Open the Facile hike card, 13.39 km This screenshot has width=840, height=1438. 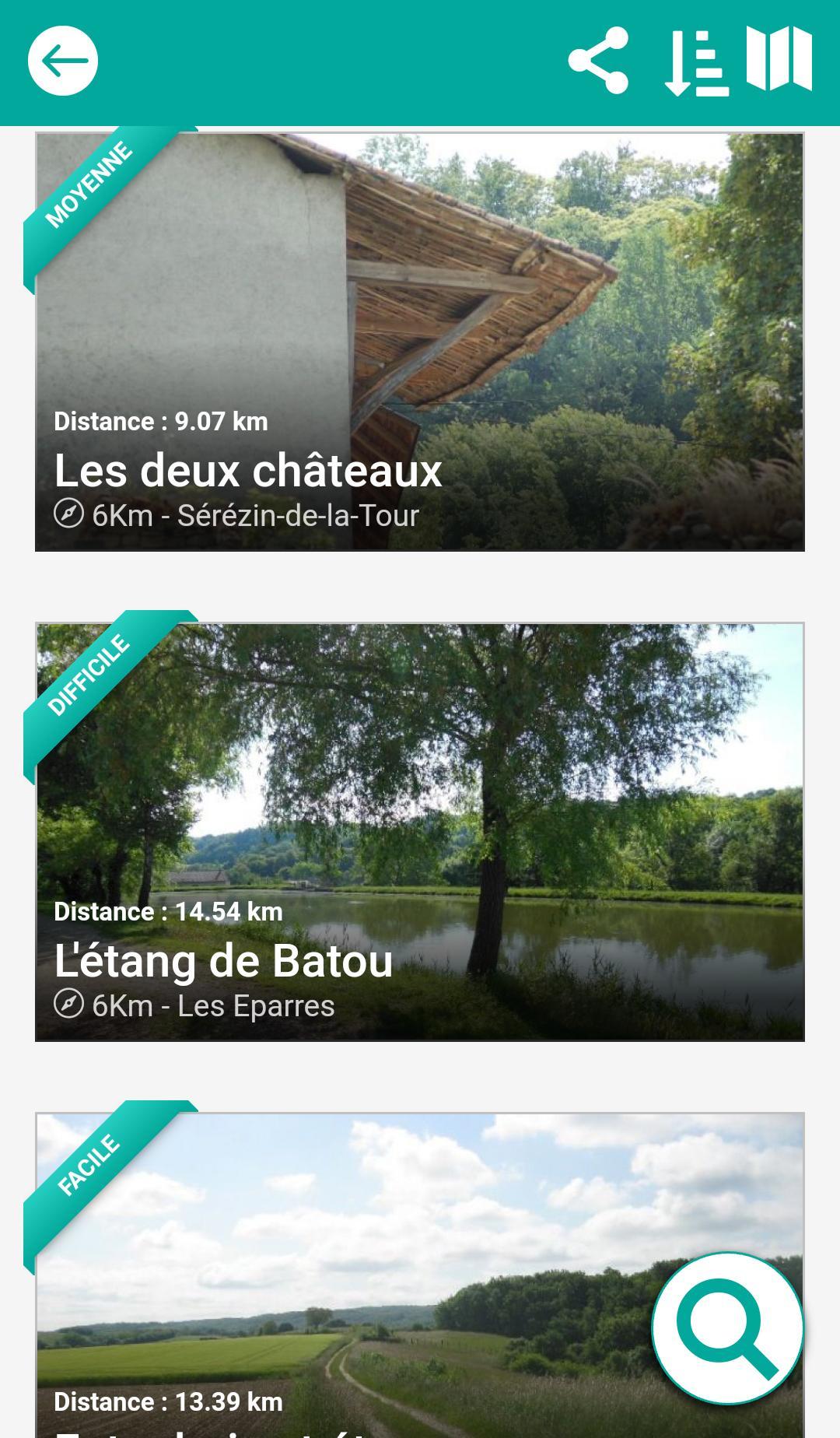[x=420, y=1275]
